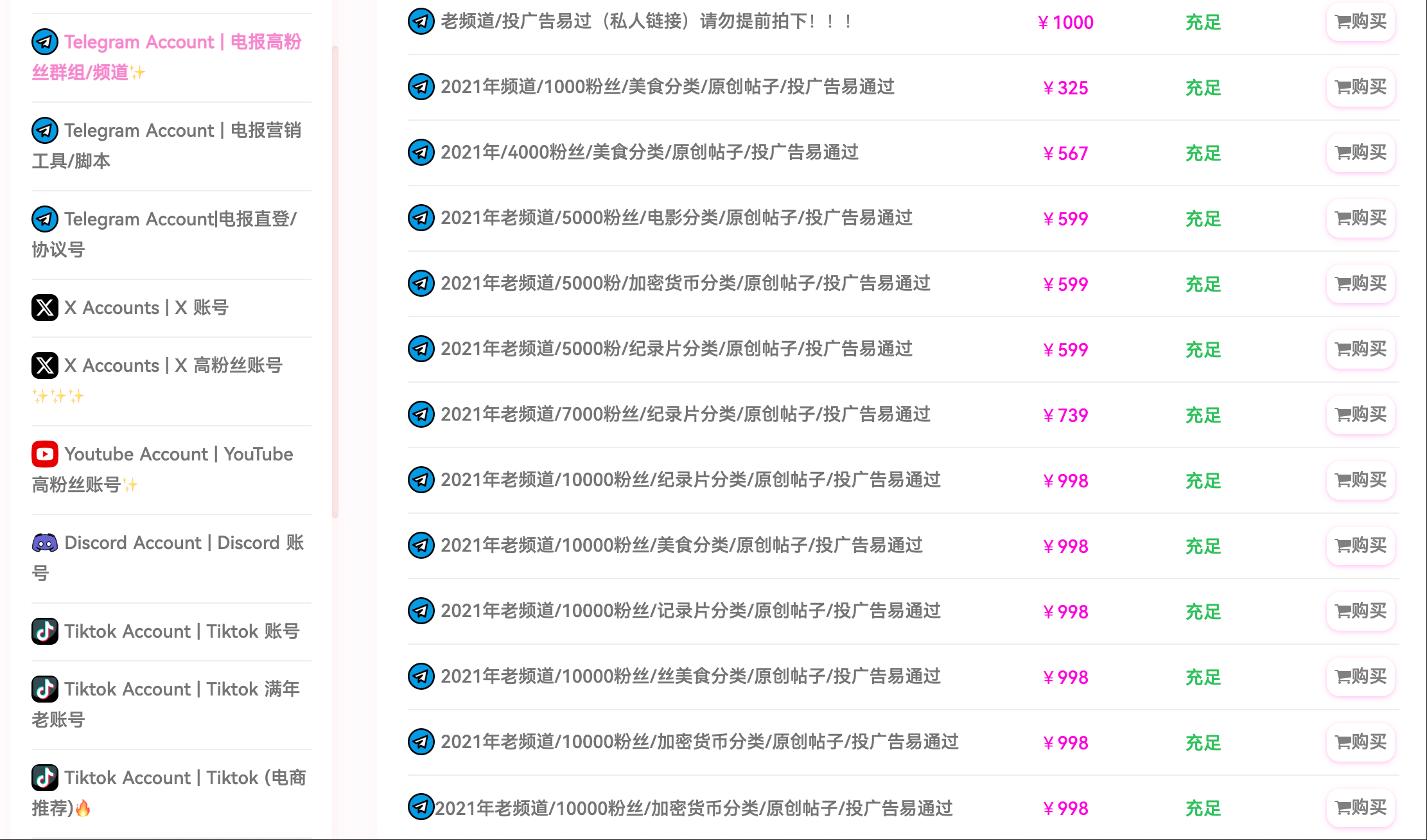The width and height of the screenshot is (1427, 840).
Task: Buy the ¥739 7000粉丝 纪录片 channel
Action: [1360, 414]
